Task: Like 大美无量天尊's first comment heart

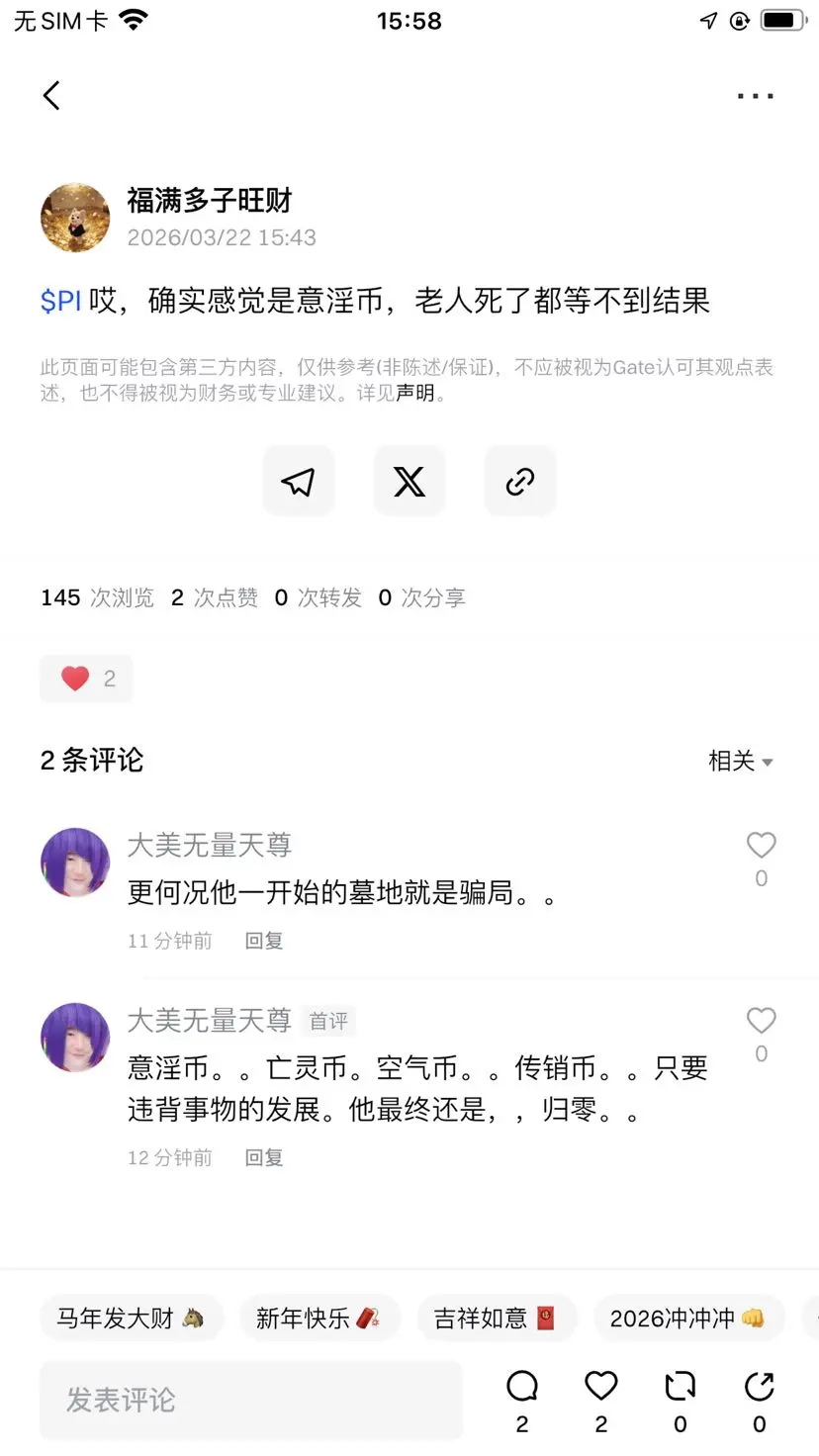Action: tap(761, 846)
